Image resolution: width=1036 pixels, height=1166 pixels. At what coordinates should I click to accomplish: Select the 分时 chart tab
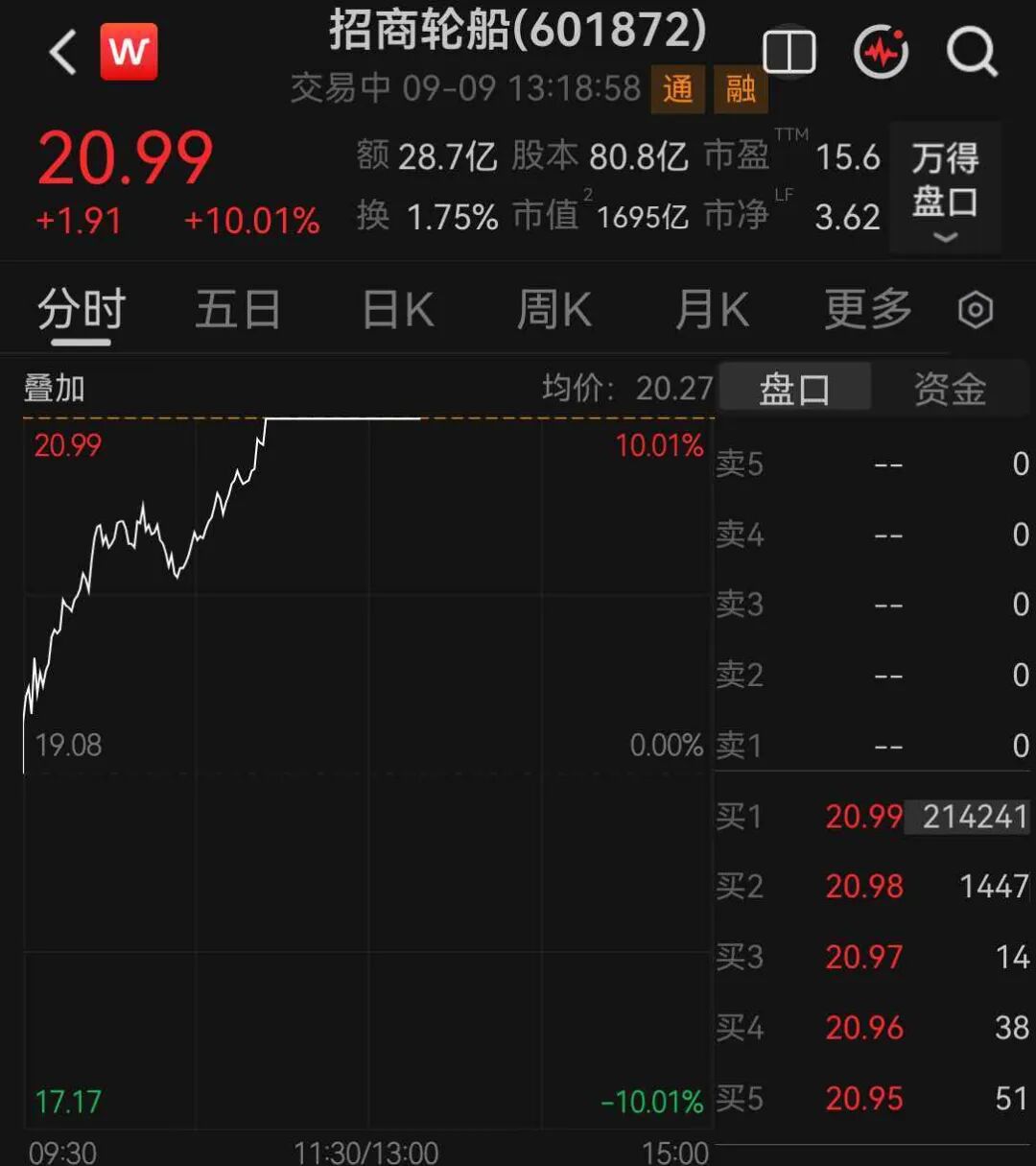pos(82,310)
